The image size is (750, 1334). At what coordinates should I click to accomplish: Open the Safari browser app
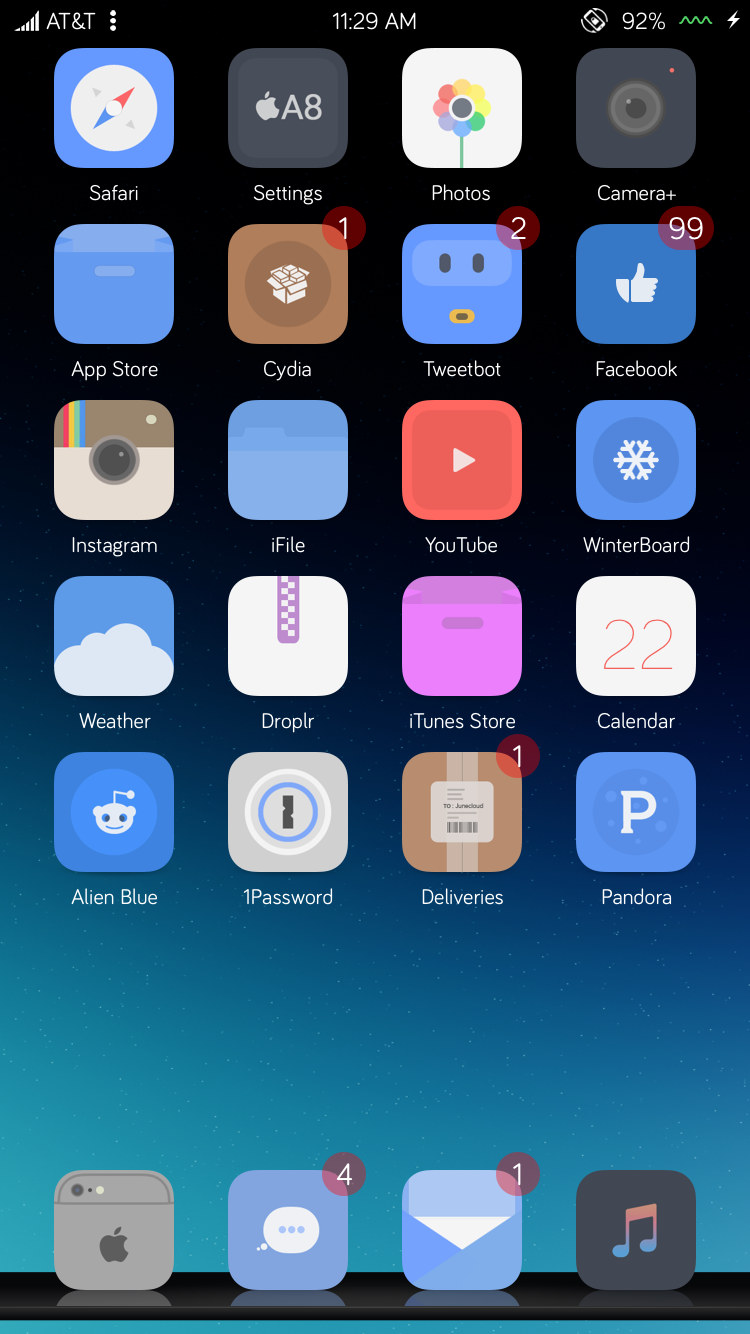point(114,108)
